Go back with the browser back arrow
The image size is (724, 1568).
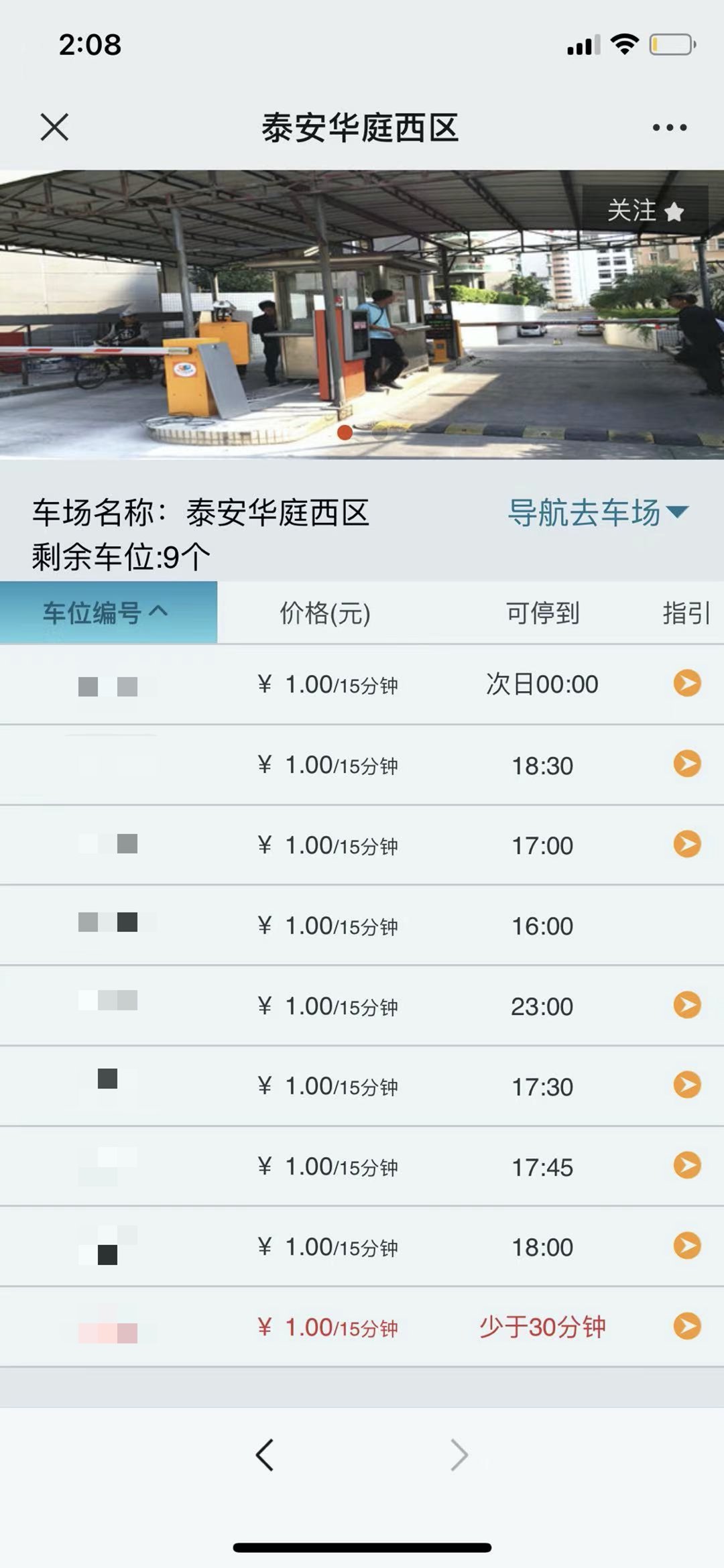(x=265, y=1455)
